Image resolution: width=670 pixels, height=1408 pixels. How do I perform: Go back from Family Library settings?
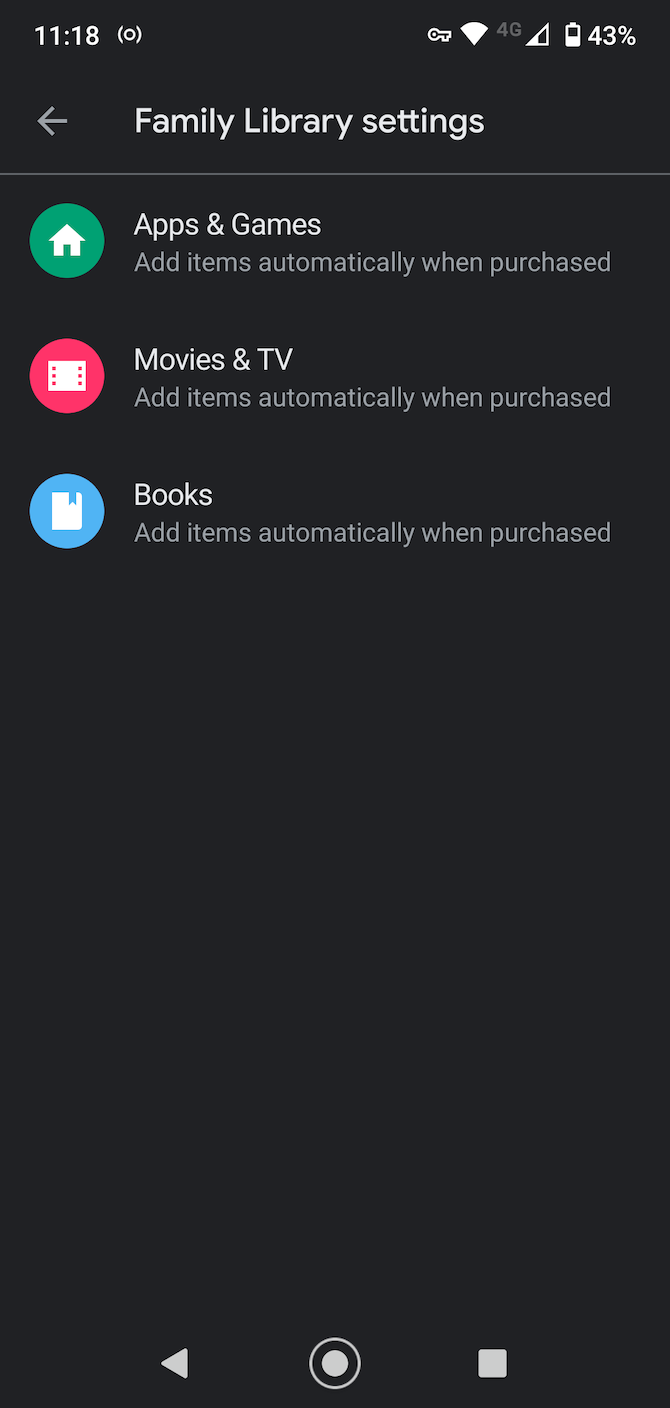(x=52, y=122)
